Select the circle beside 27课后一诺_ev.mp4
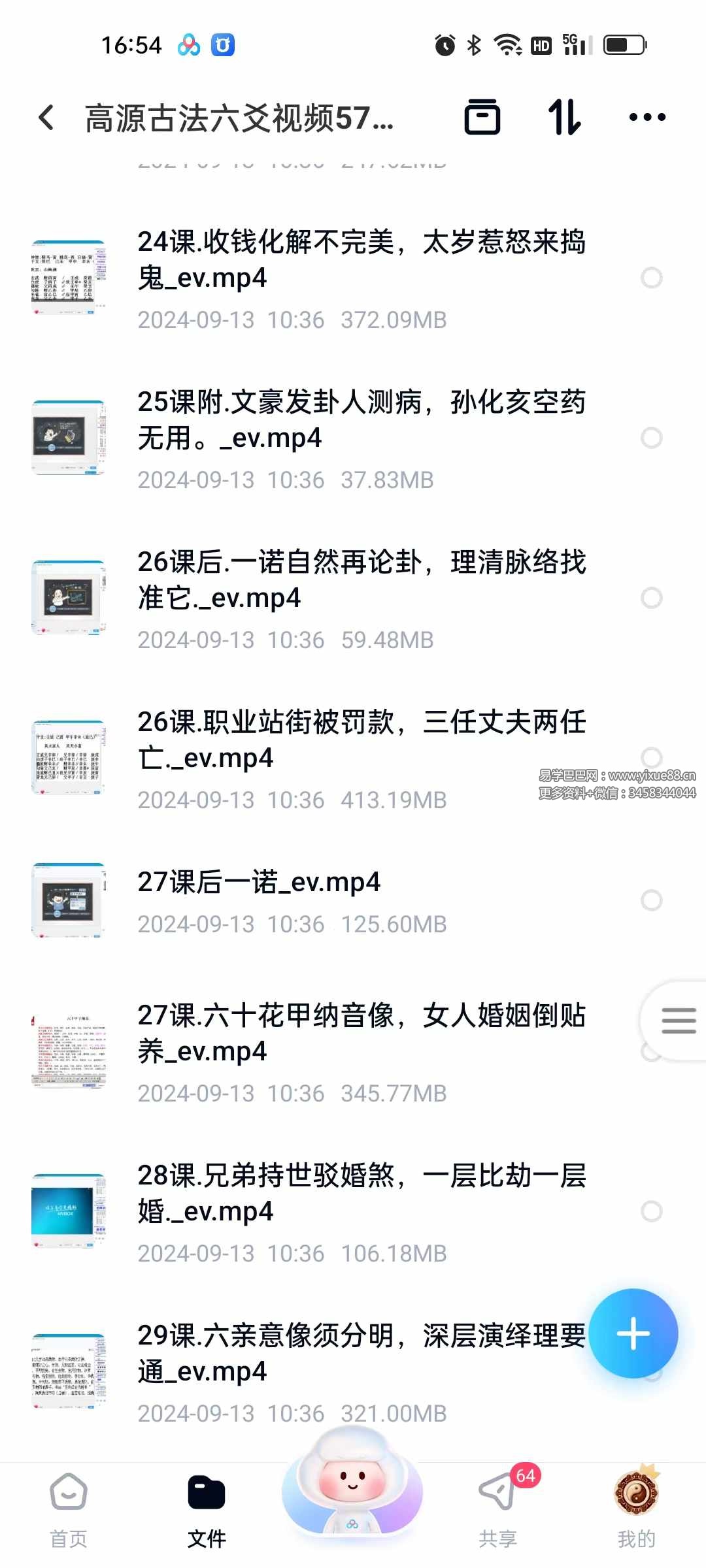 click(x=651, y=900)
